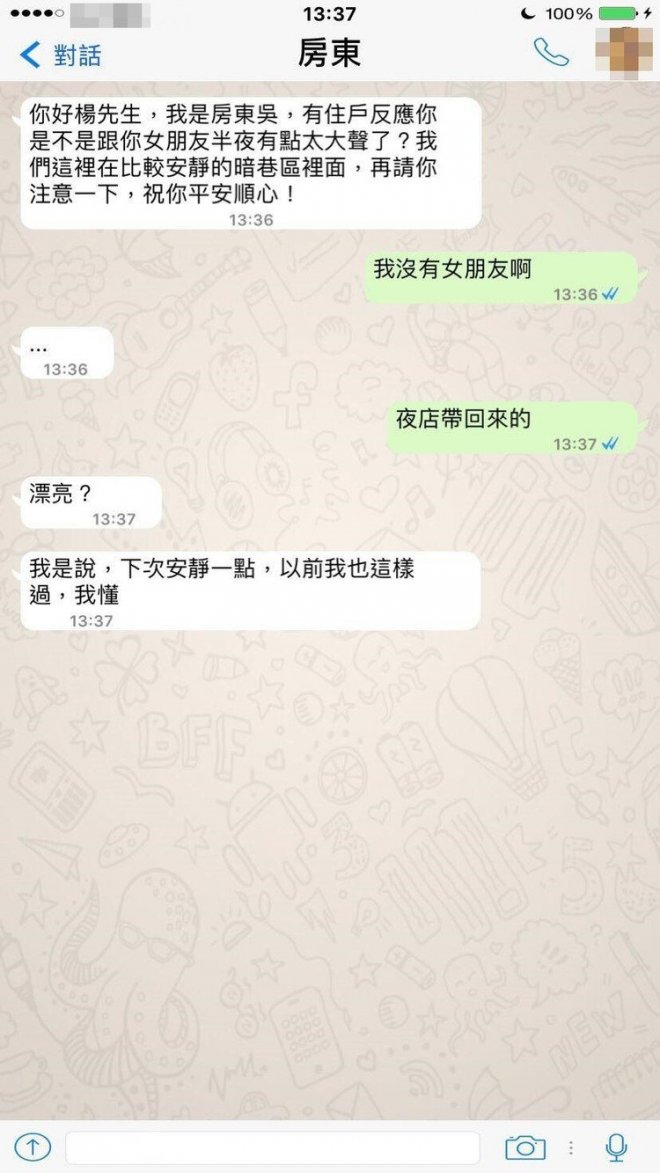Open the camera to send photo

[525, 1148]
